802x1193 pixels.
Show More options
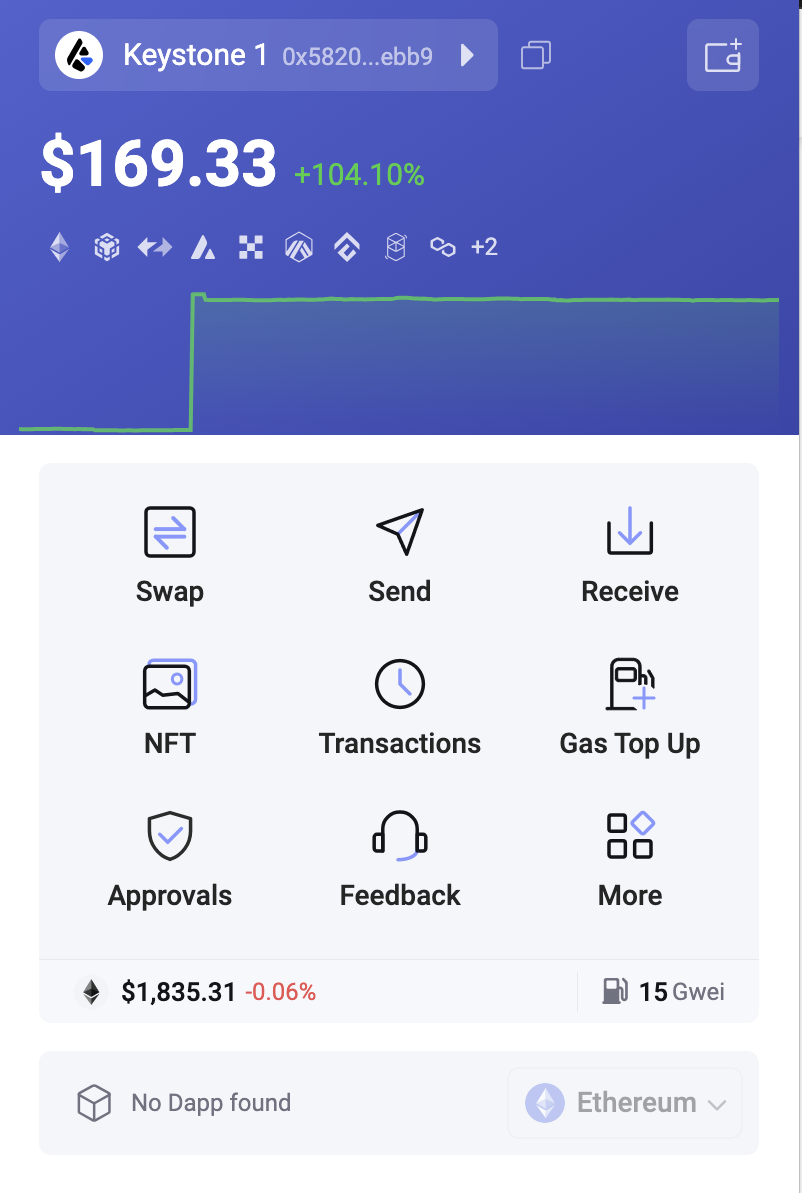point(630,859)
